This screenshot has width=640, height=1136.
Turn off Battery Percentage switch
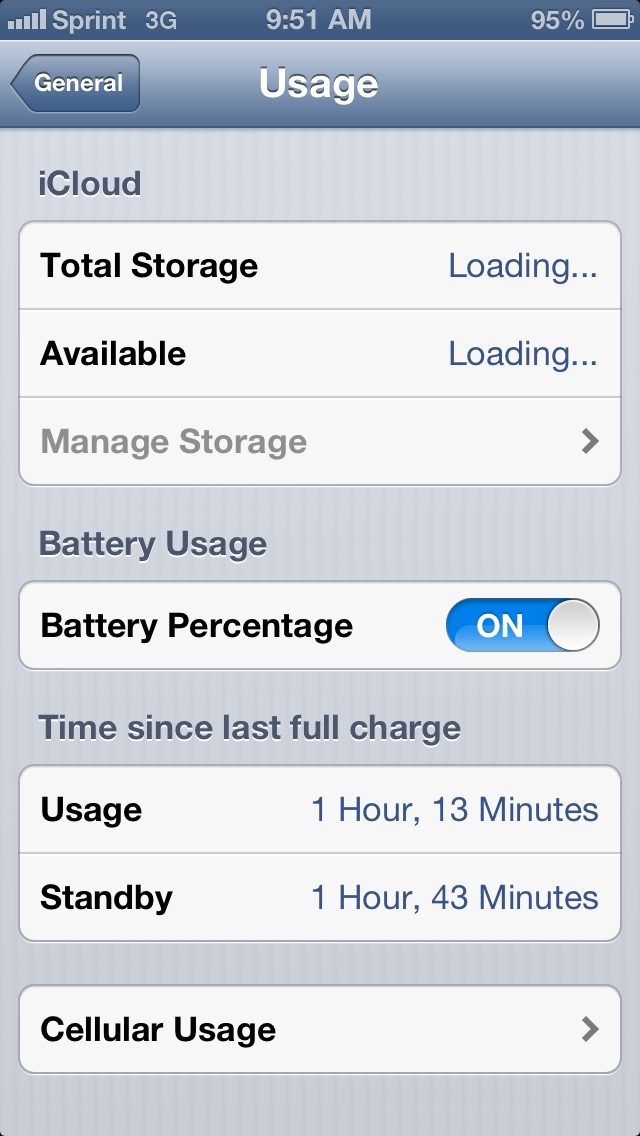coord(523,625)
